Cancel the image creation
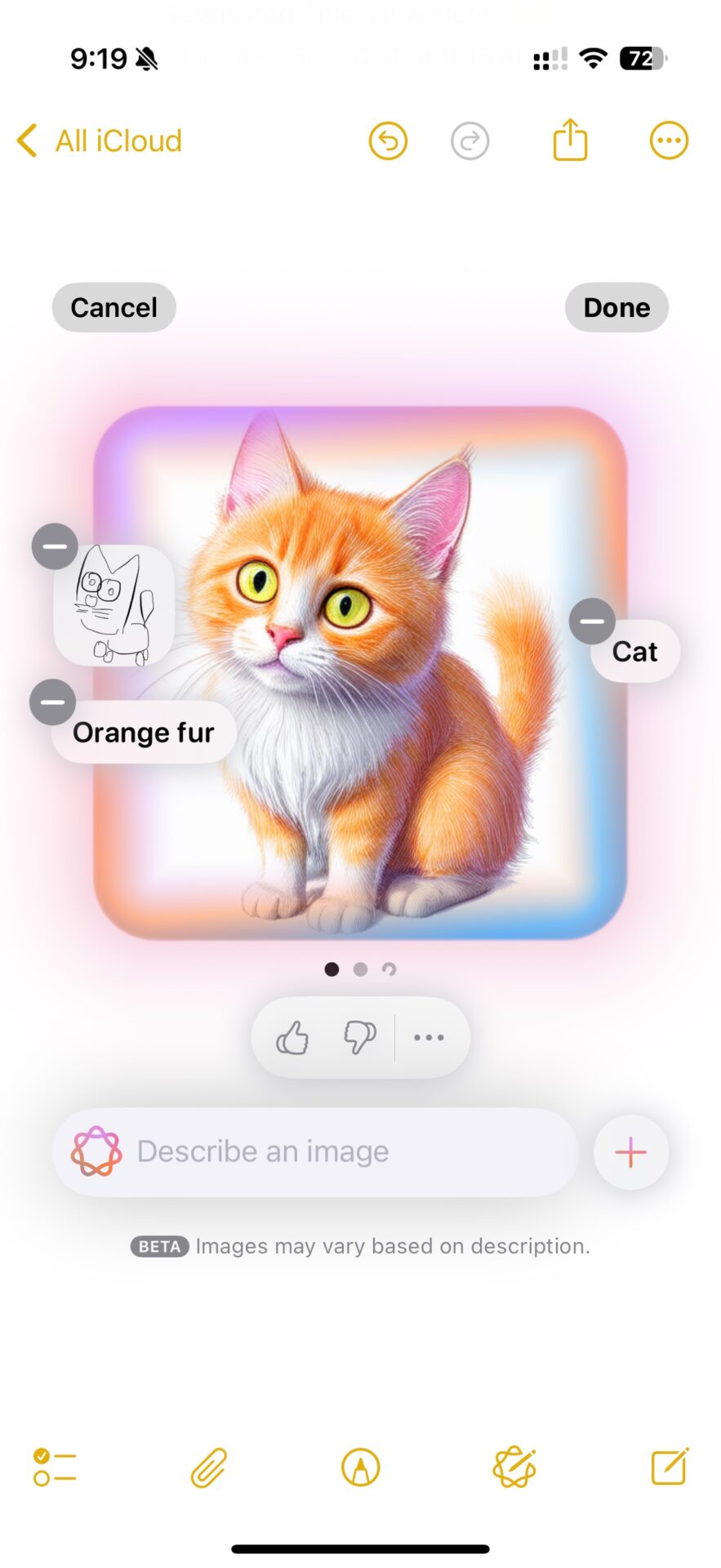This screenshot has width=721, height=1568. (113, 308)
